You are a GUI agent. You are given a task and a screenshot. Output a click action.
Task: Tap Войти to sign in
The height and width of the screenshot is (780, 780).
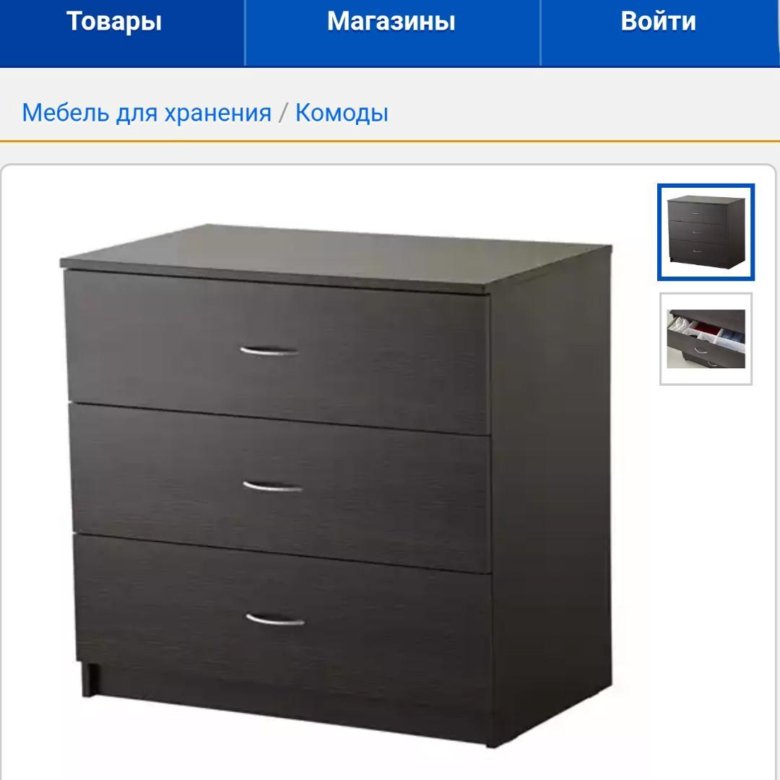tap(658, 22)
